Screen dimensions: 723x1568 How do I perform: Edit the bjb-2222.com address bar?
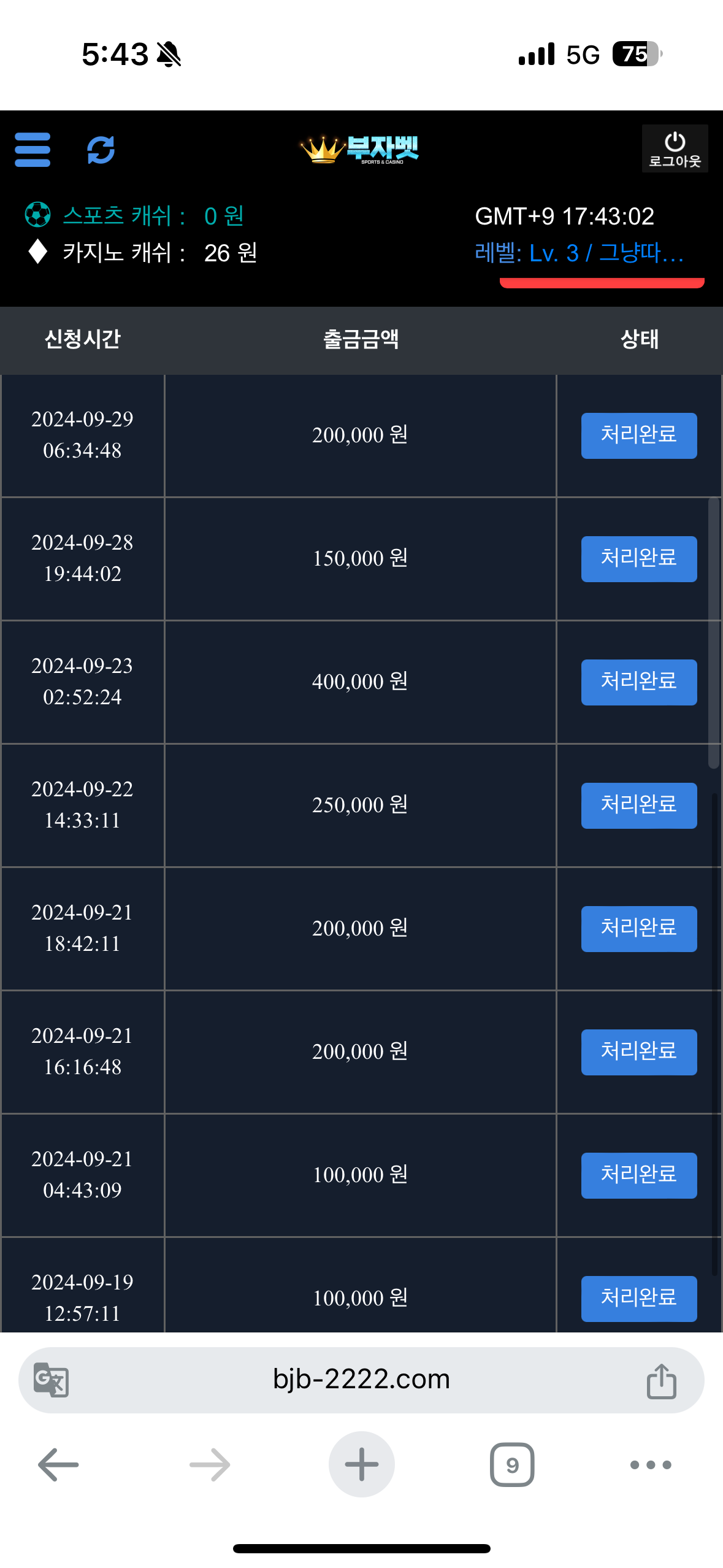point(361,1380)
